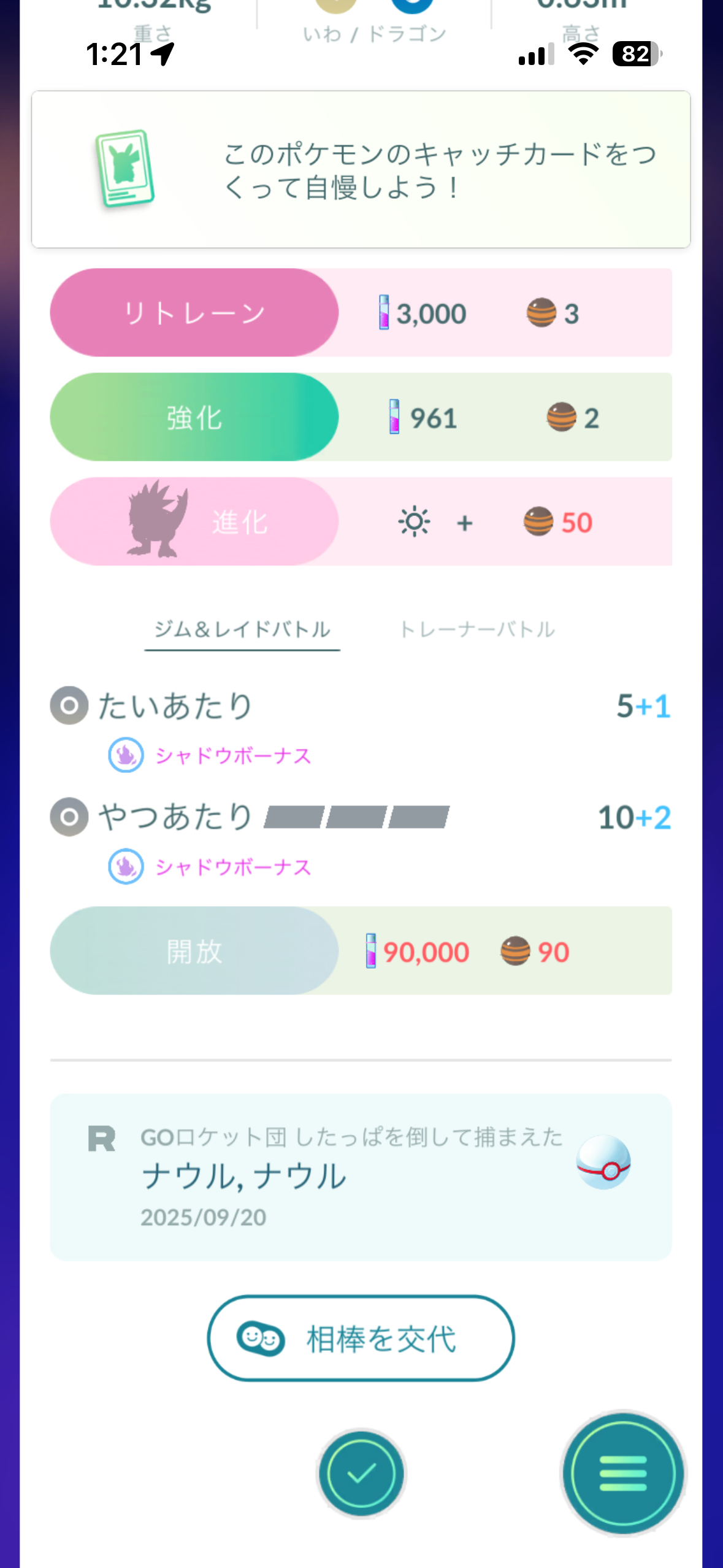
Task: Switch to the トレーナーバトル tab
Action: (477, 629)
